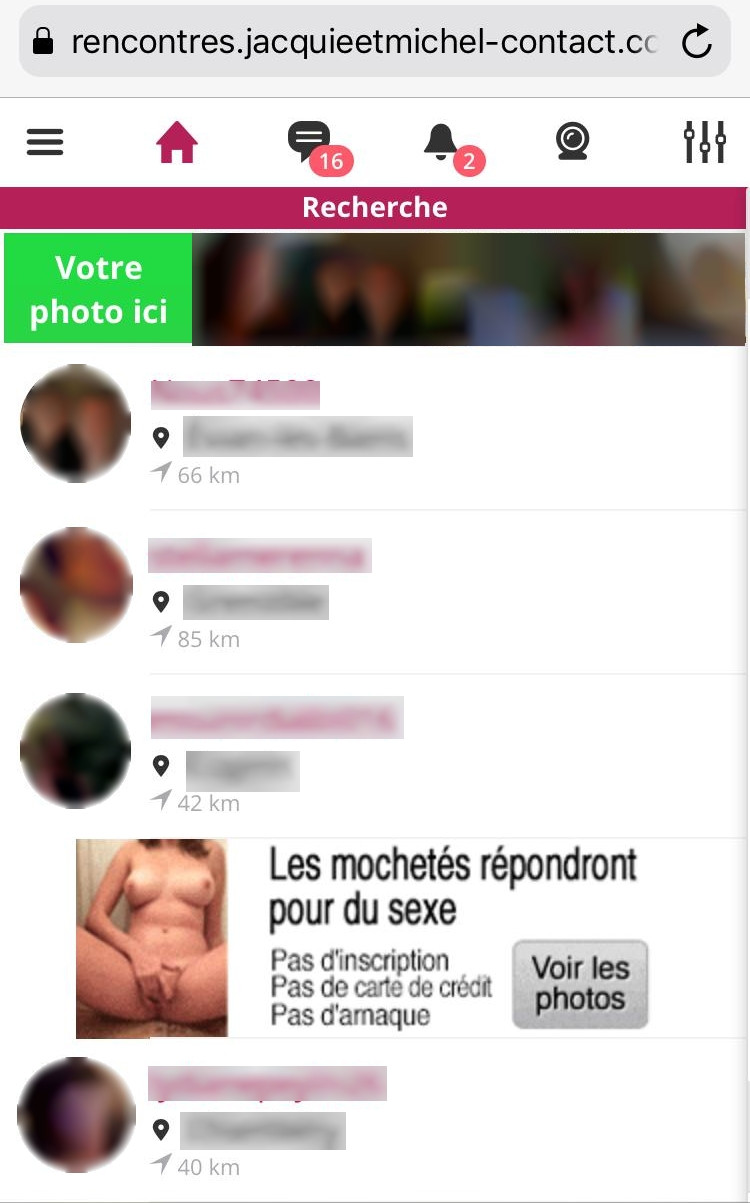
Task: Tap the 'Votre photo ici' button
Action: pyautogui.click(x=98, y=289)
